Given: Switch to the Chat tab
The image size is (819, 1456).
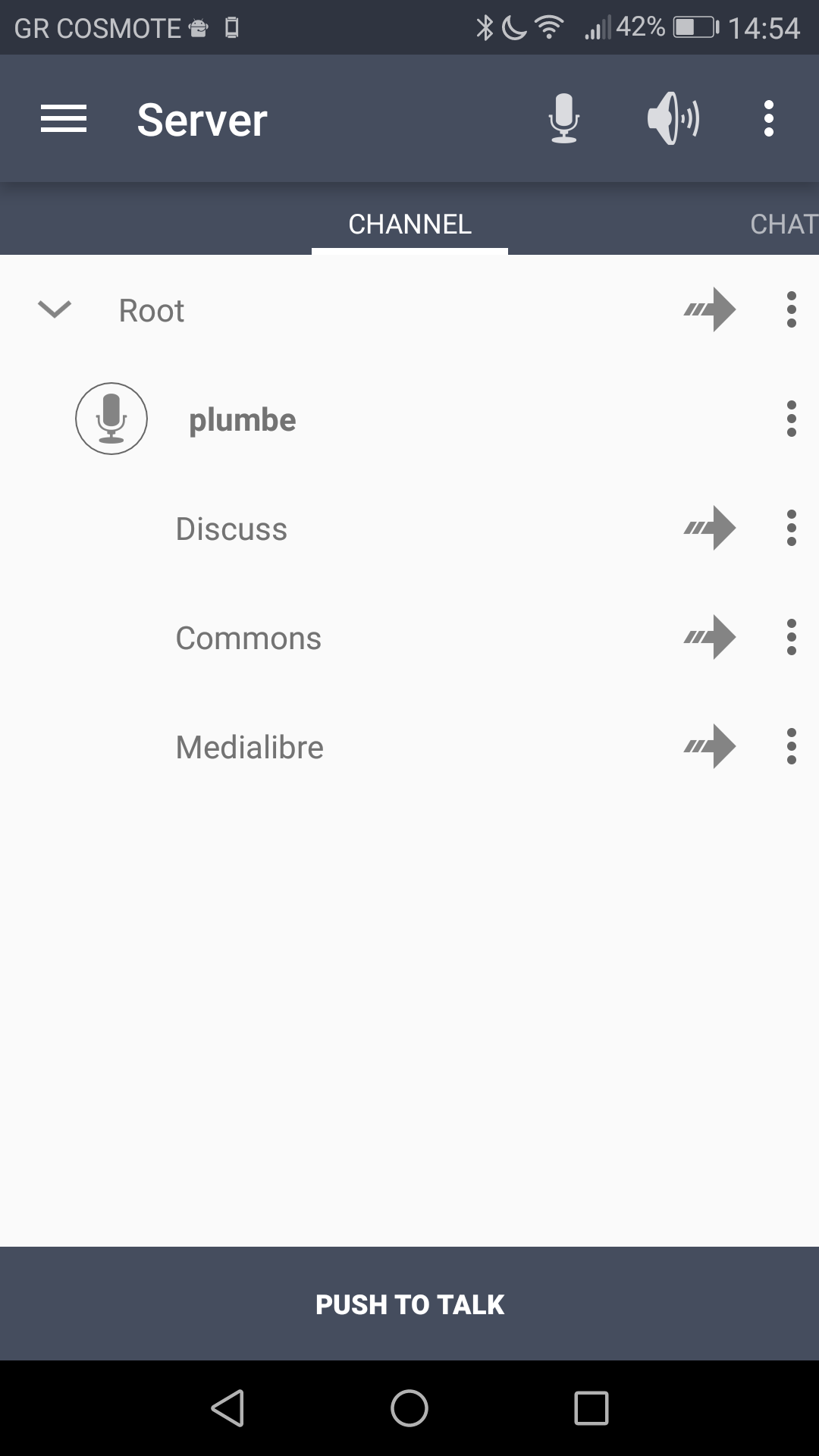Looking at the screenshot, I should (x=783, y=224).
